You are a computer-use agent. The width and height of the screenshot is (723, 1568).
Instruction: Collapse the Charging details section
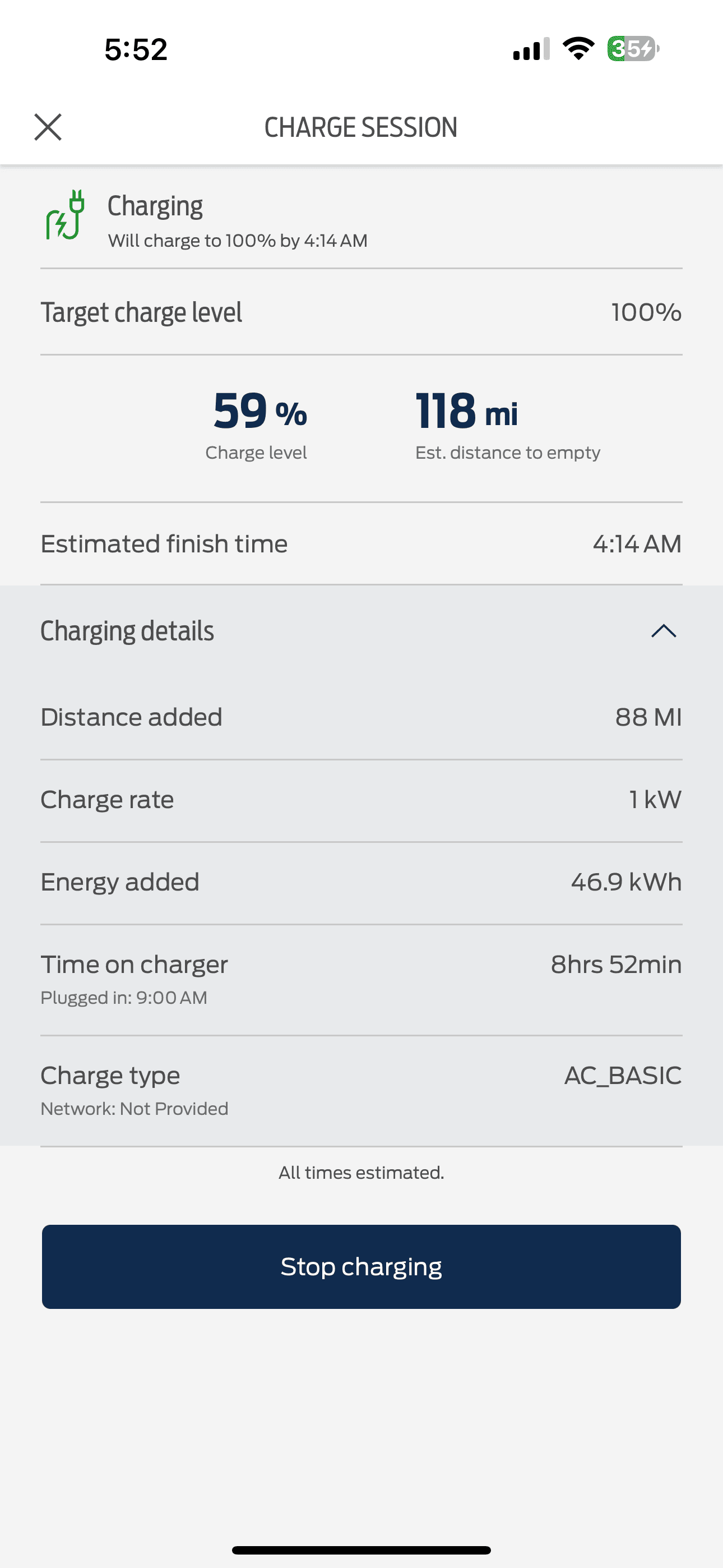[x=664, y=631]
